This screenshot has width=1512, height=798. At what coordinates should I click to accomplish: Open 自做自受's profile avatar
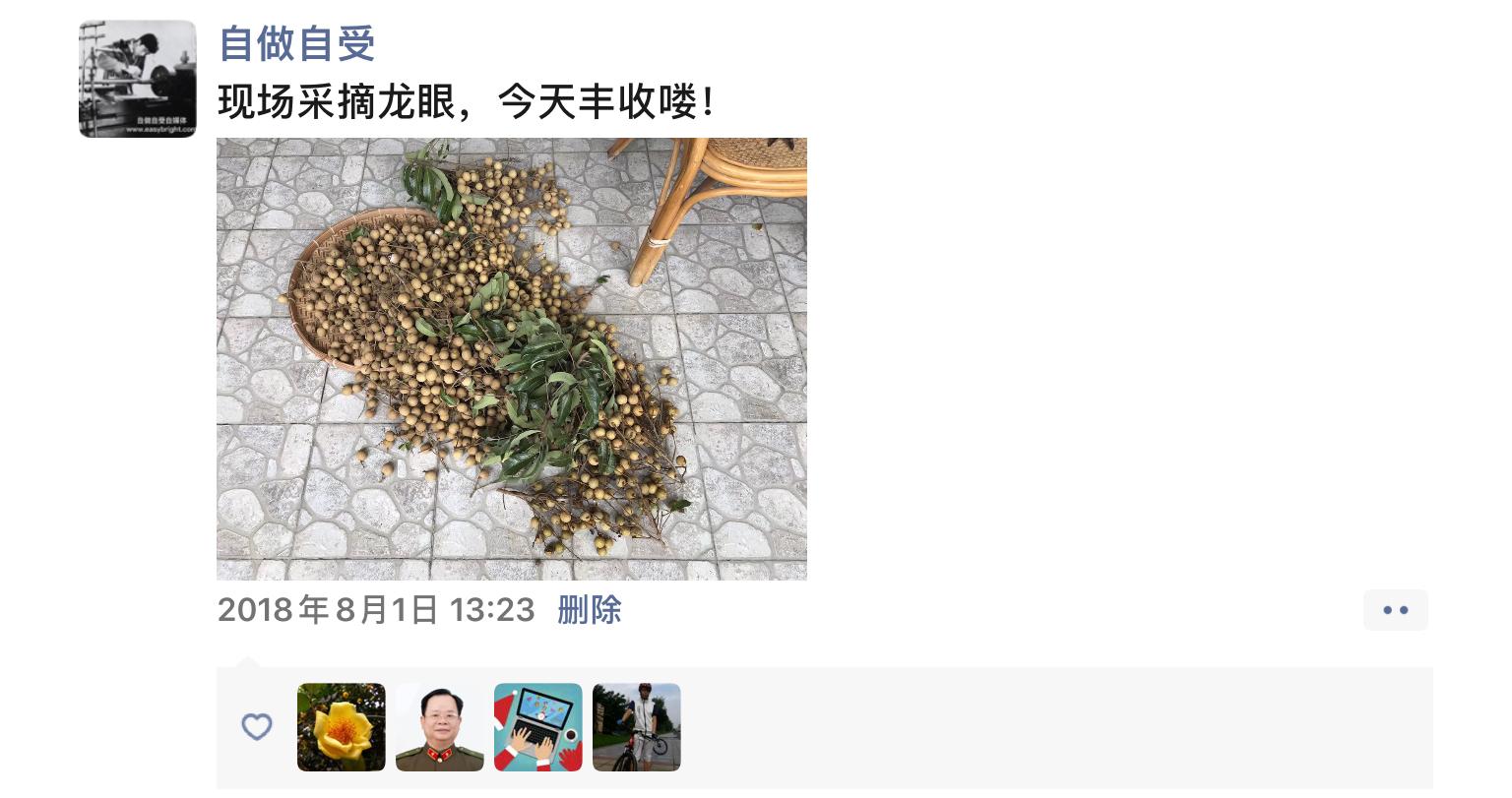[137, 79]
